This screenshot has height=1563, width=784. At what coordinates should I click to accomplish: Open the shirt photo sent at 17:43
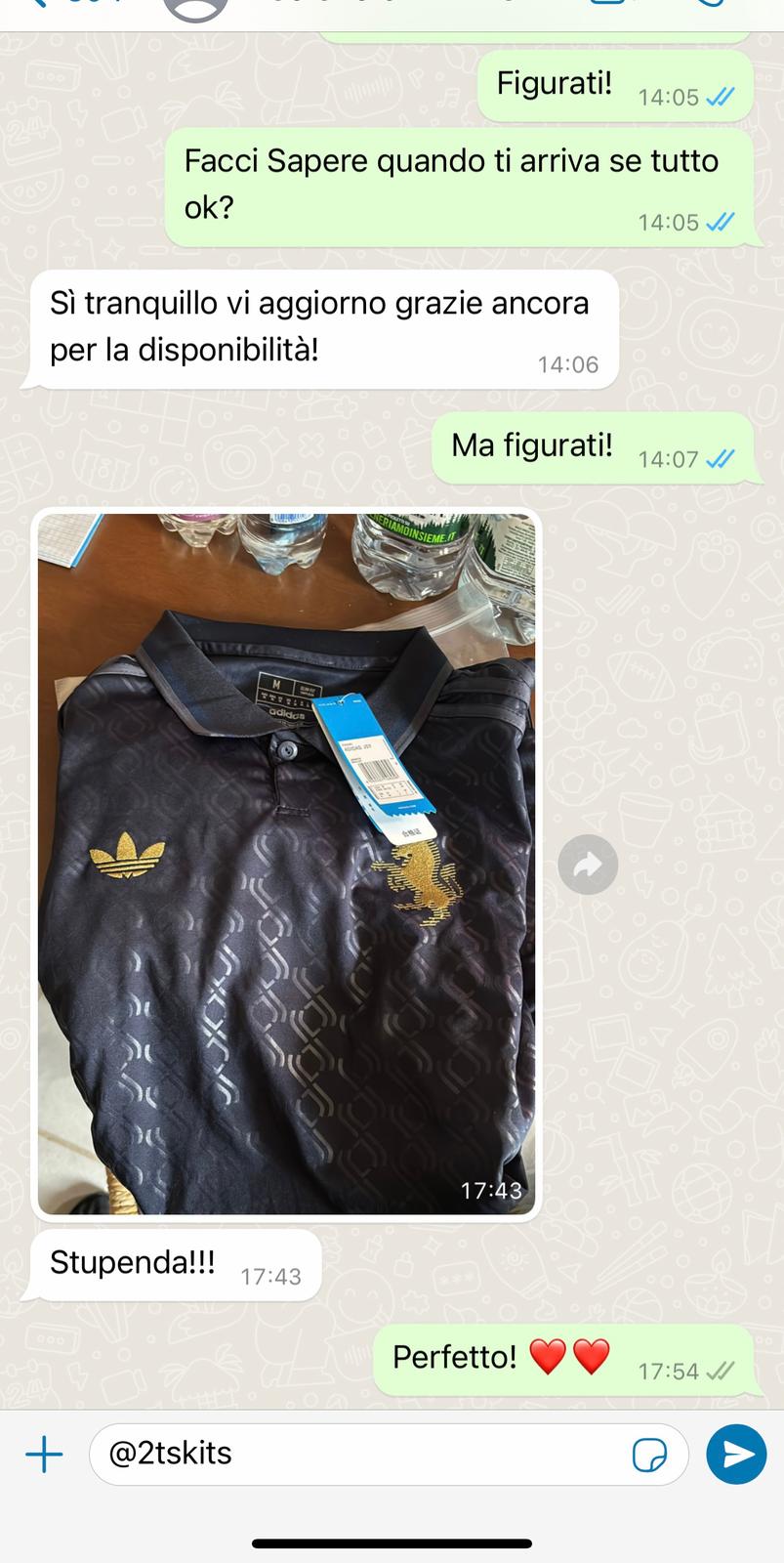tap(286, 865)
